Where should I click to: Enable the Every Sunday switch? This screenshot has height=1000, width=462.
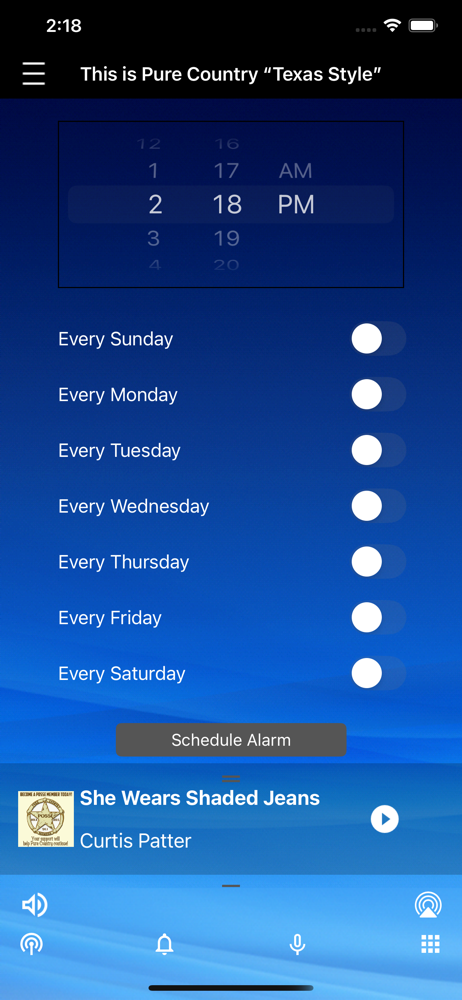pos(378,339)
